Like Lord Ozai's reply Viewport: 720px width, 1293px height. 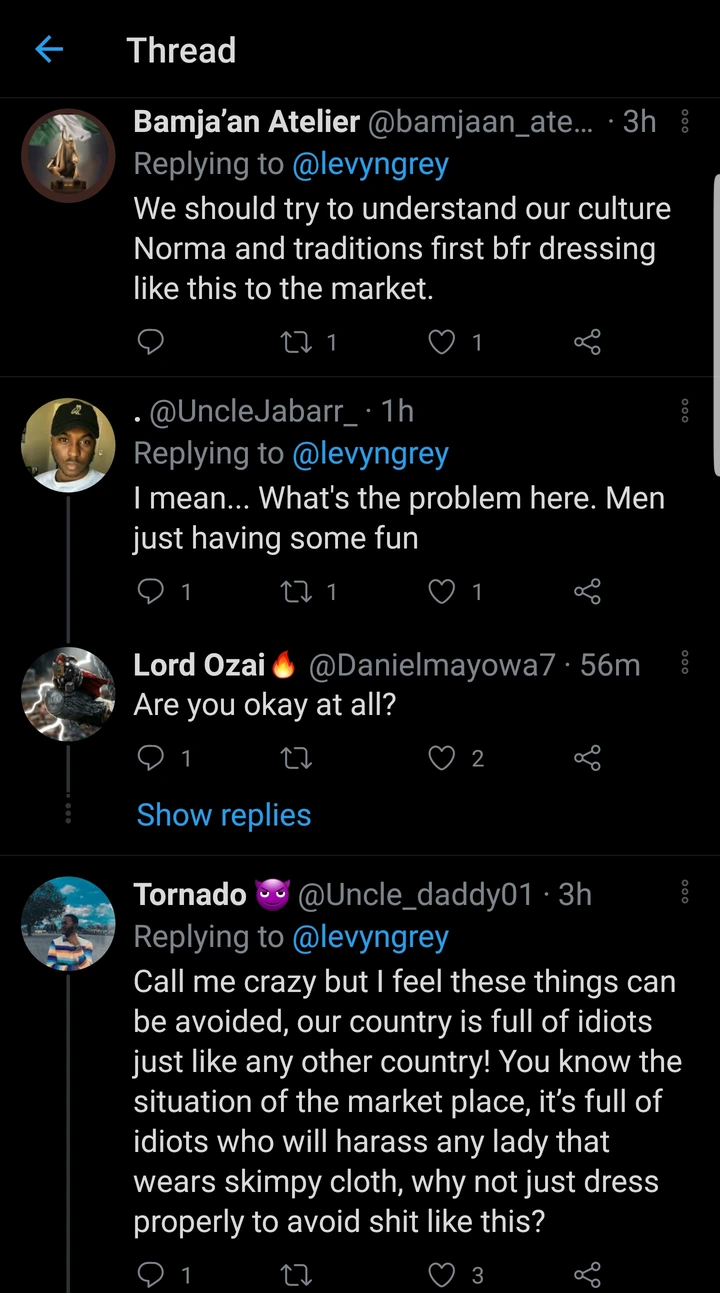442,759
